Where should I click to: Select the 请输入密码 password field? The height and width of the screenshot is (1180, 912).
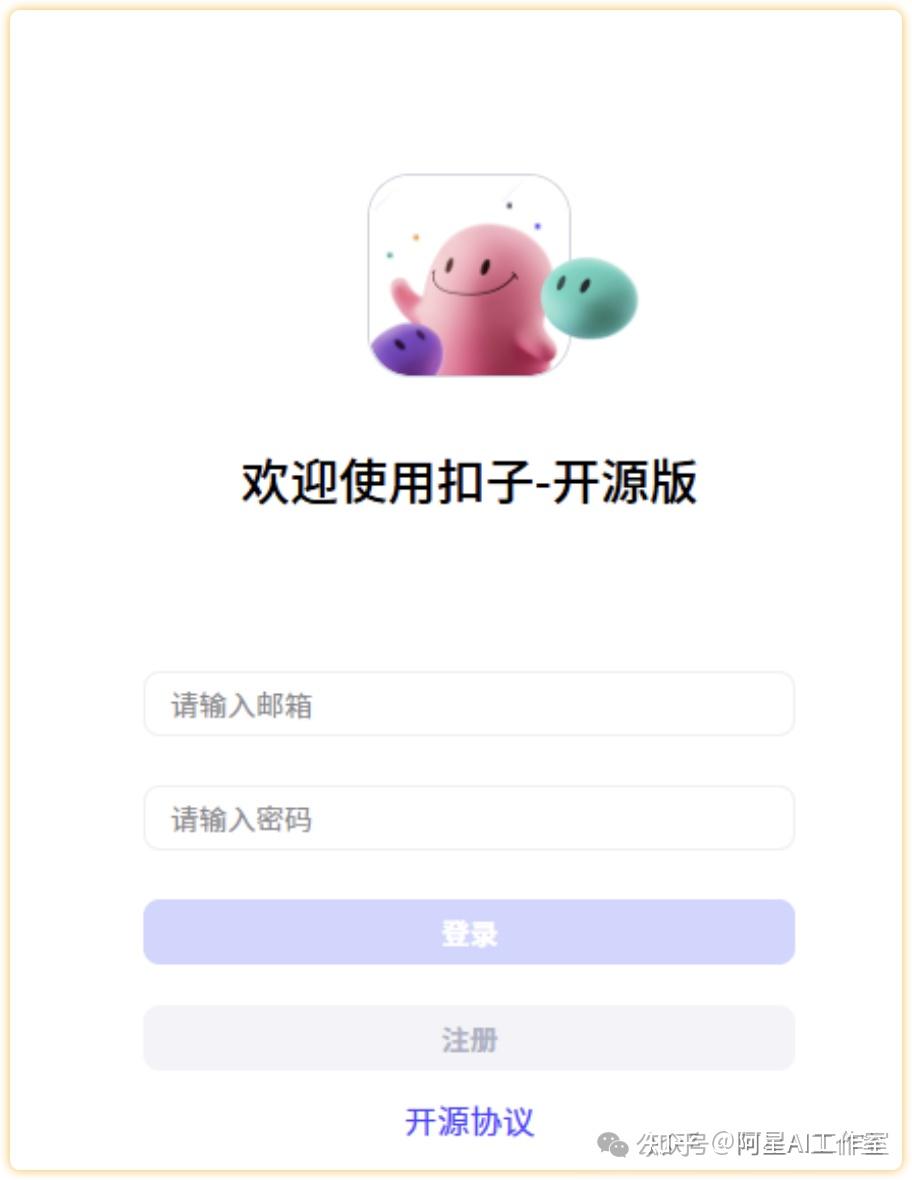pyautogui.click(x=468, y=818)
